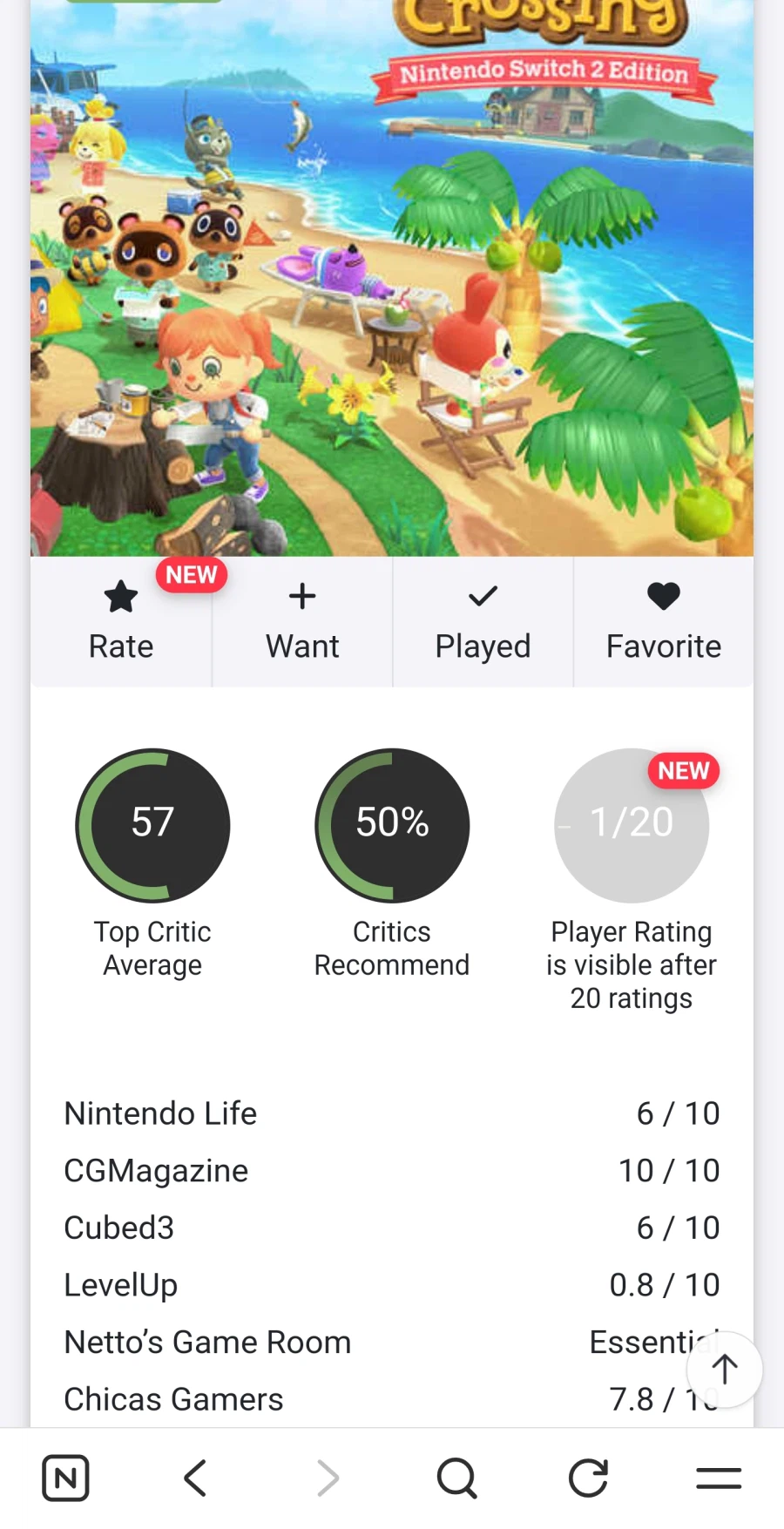View Netto's Game Room review
Image resolution: width=784 pixels, height=1529 pixels.
point(208,1343)
